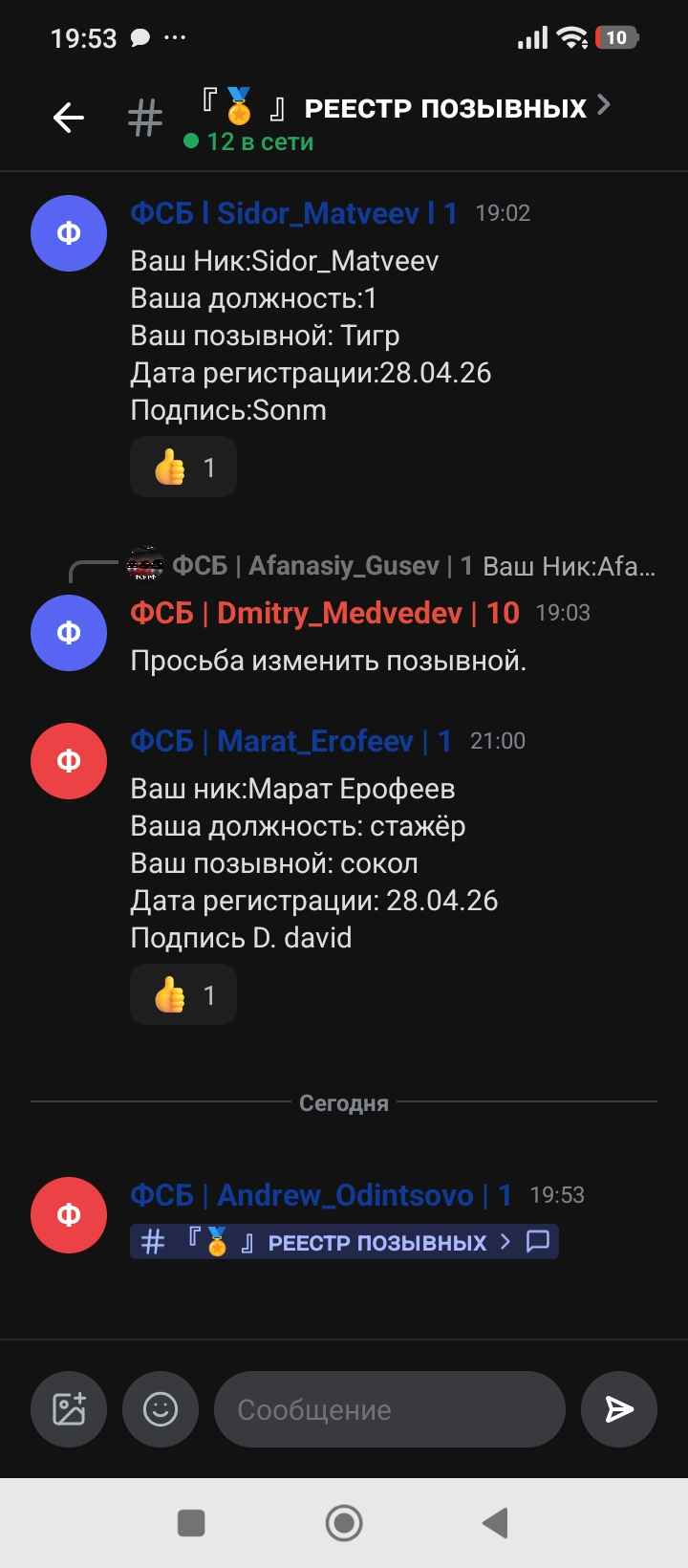Image resolution: width=688 pixels, height=1568 pixels.
Task: React thumbs-up on Marat_Erofeev's message
Action: click(183, 995)
